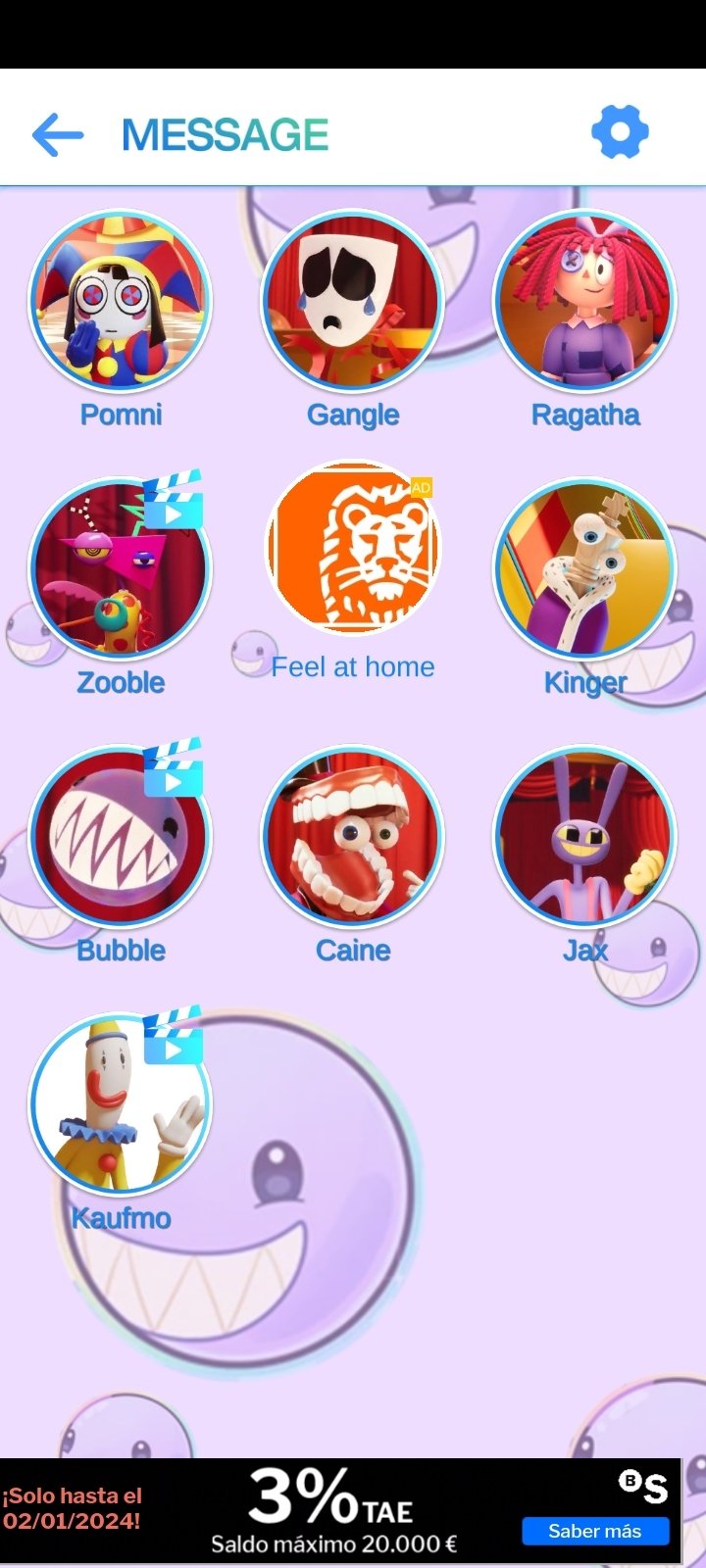Open Jax's chat
Image resolution: width=706 pixels, height=1568 pixels.
584,836
